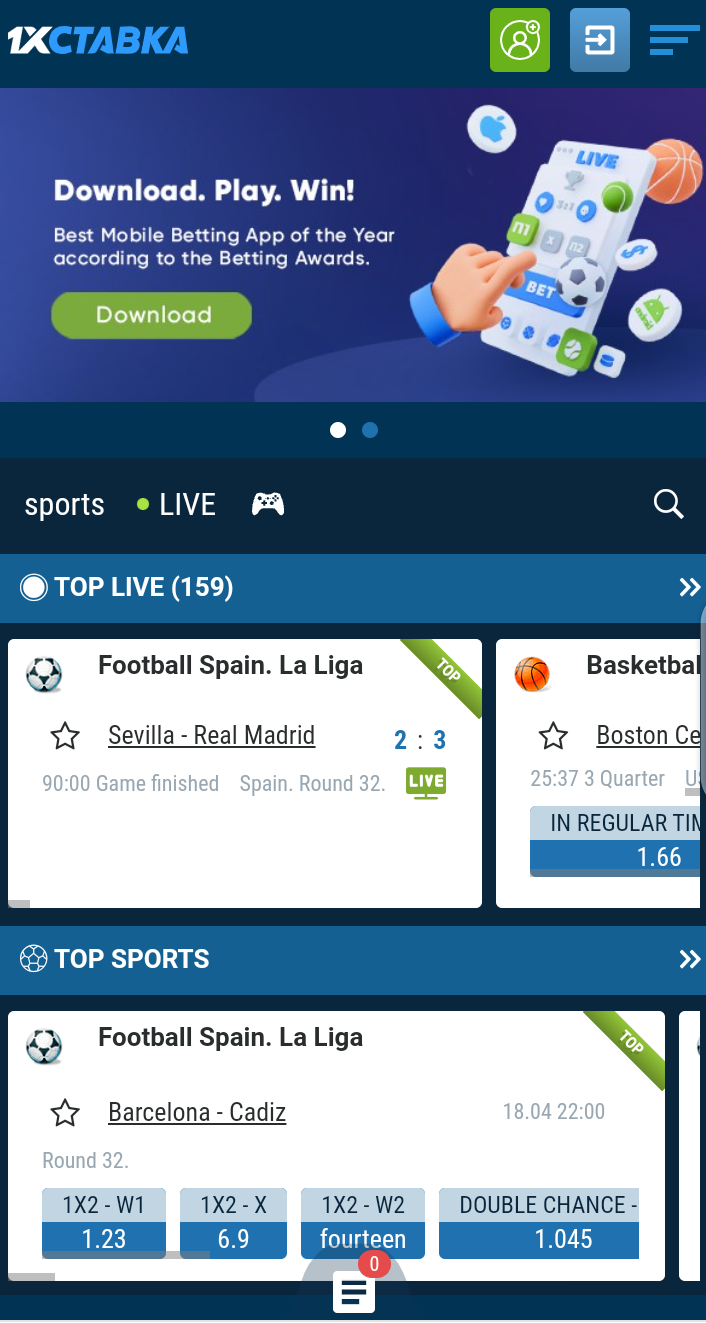This screenshot has width=706, height=1323.
Task: Go to the second banner slide dot
Action: (x=370, y=430)
